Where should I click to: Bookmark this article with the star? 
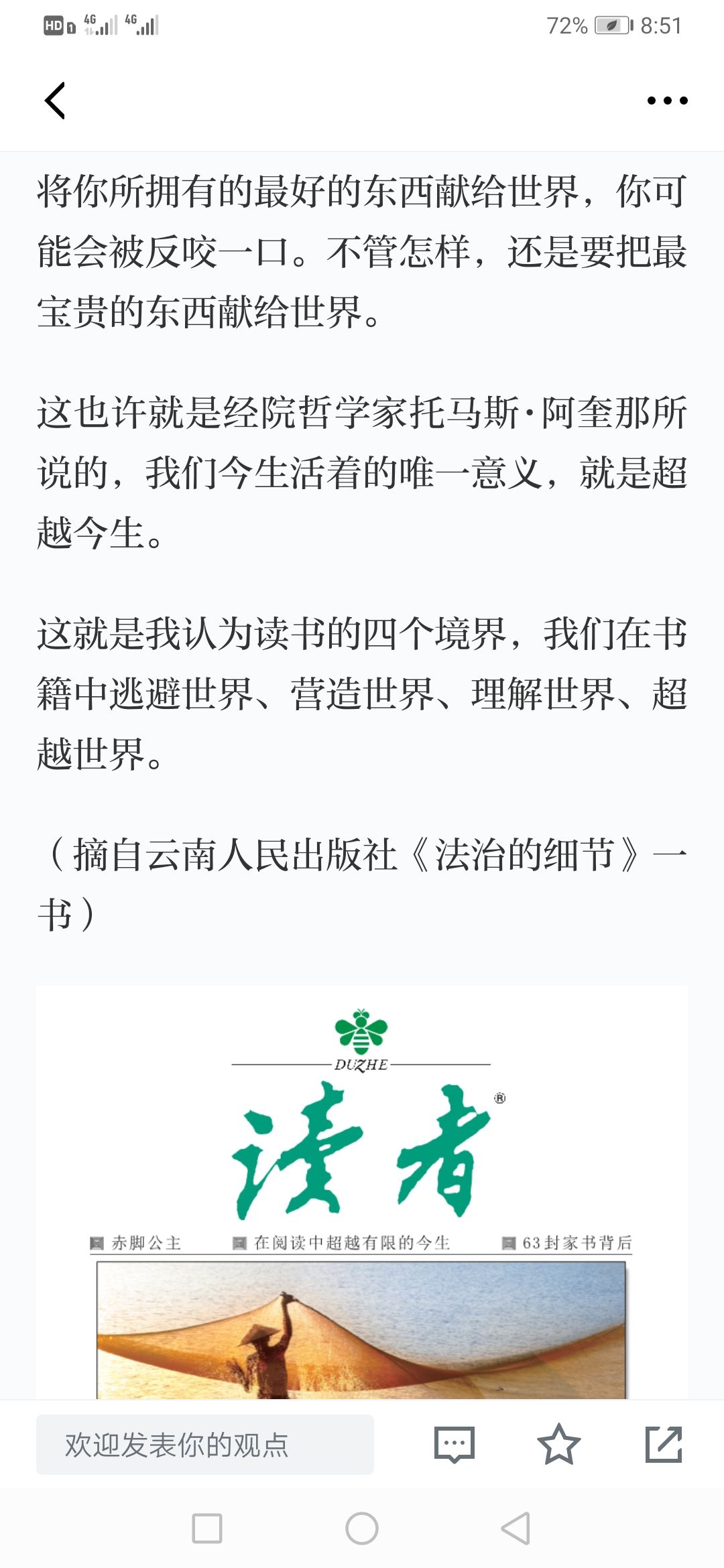[x=558, y=1445]
